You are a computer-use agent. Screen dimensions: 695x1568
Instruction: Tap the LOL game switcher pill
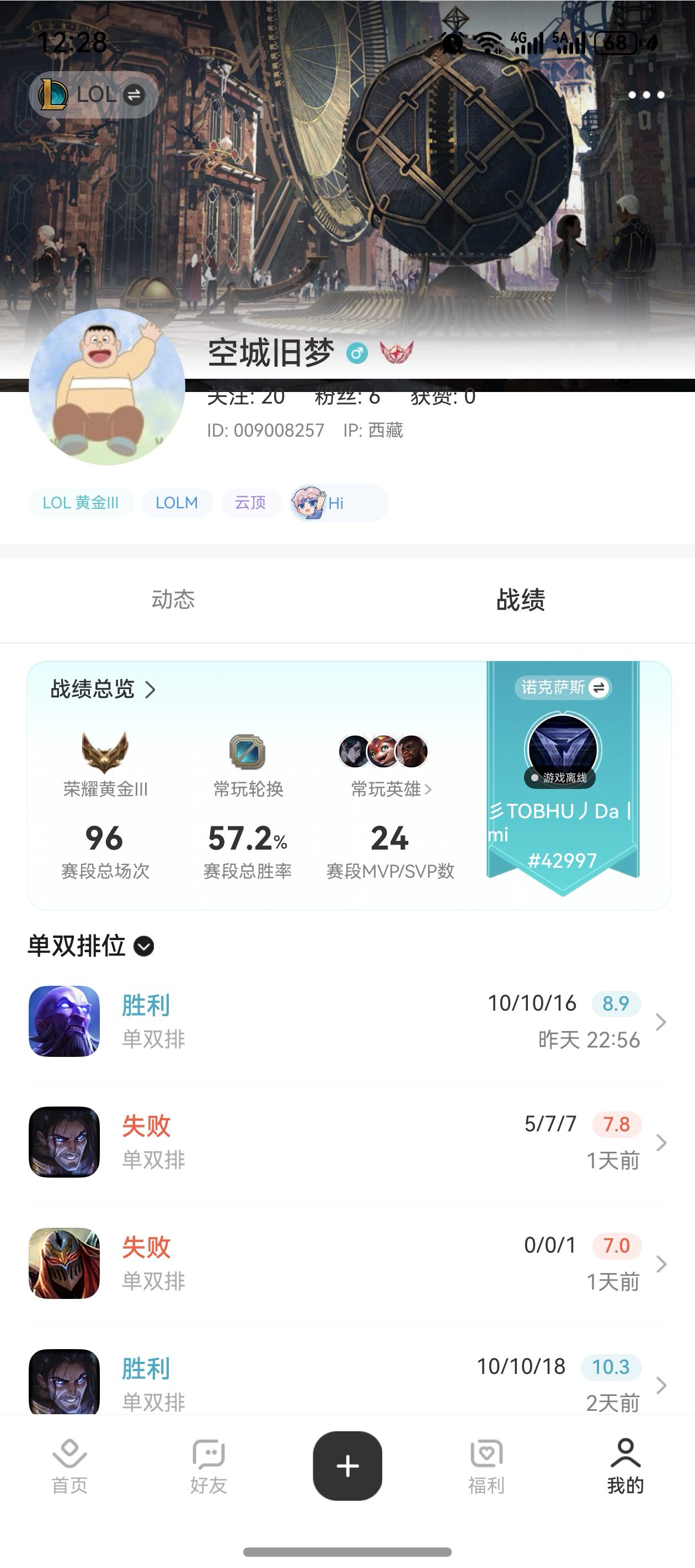coord(93,95)
